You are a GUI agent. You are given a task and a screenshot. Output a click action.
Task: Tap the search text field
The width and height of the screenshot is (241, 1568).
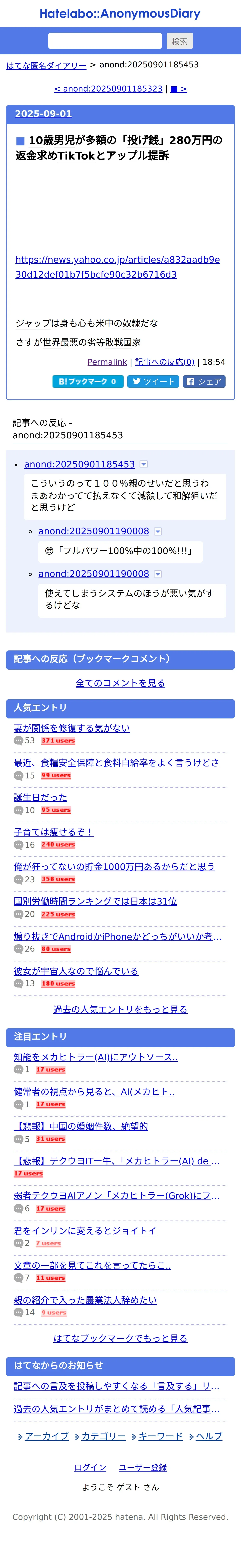(x=105, y=41)
